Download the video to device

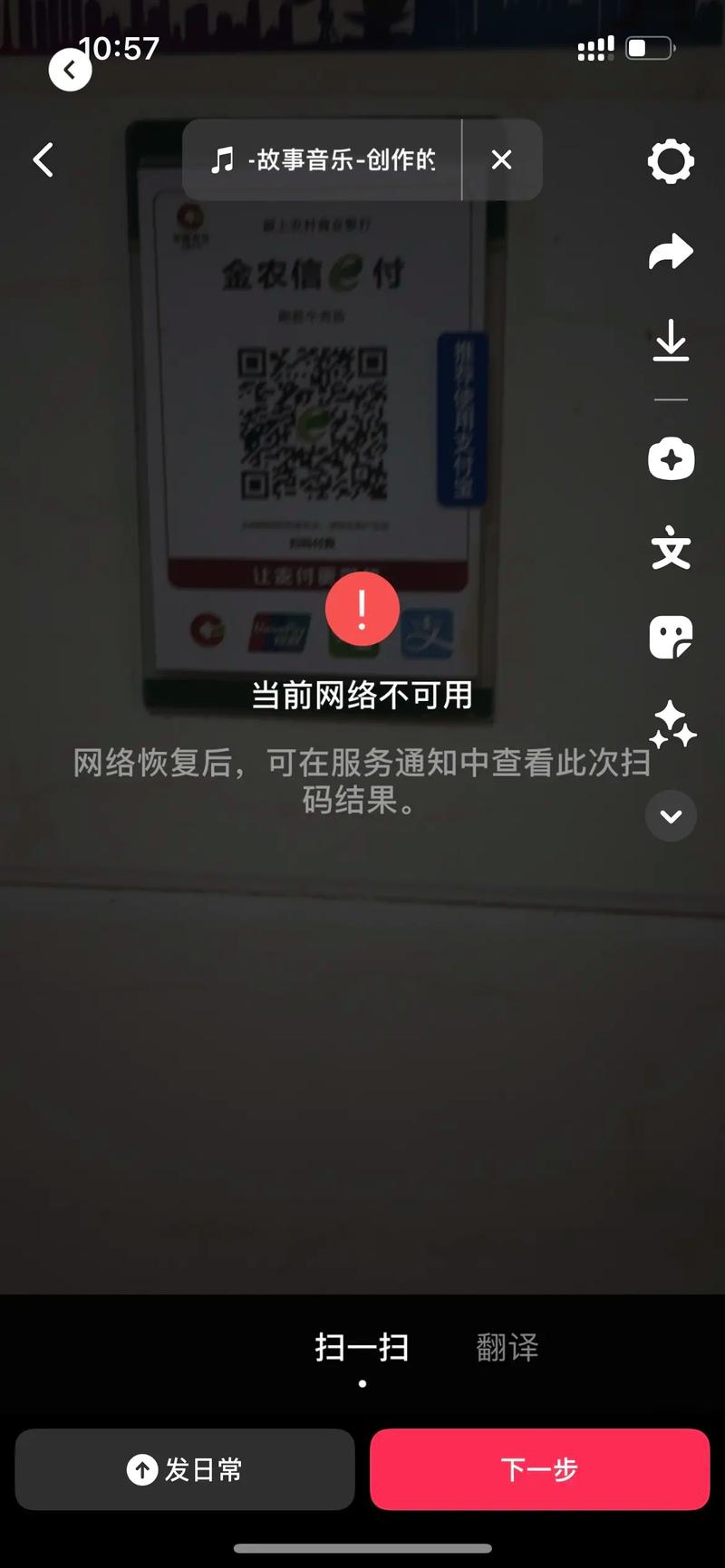[x=671, y=341]
